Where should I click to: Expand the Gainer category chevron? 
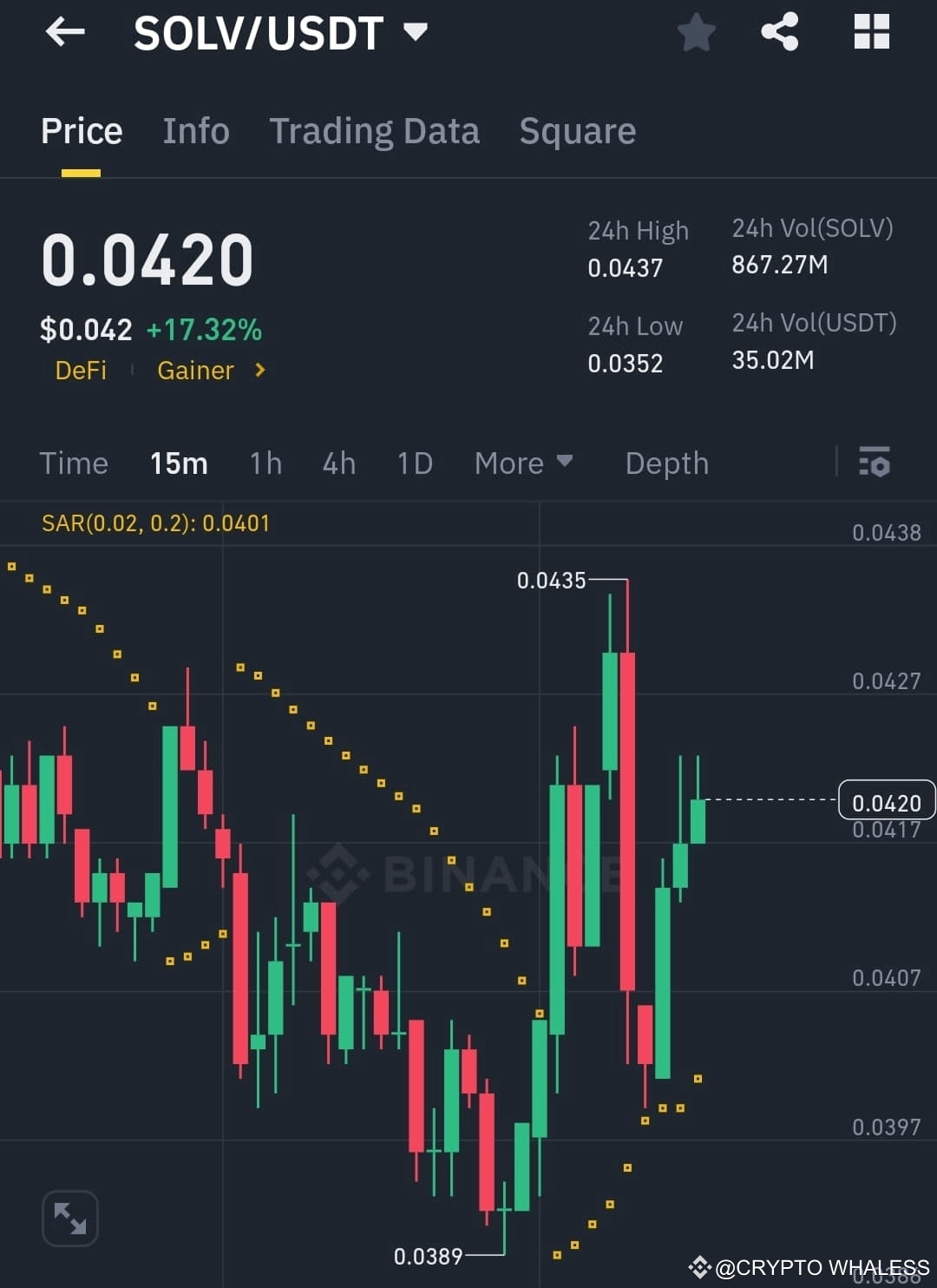(258, 371)
